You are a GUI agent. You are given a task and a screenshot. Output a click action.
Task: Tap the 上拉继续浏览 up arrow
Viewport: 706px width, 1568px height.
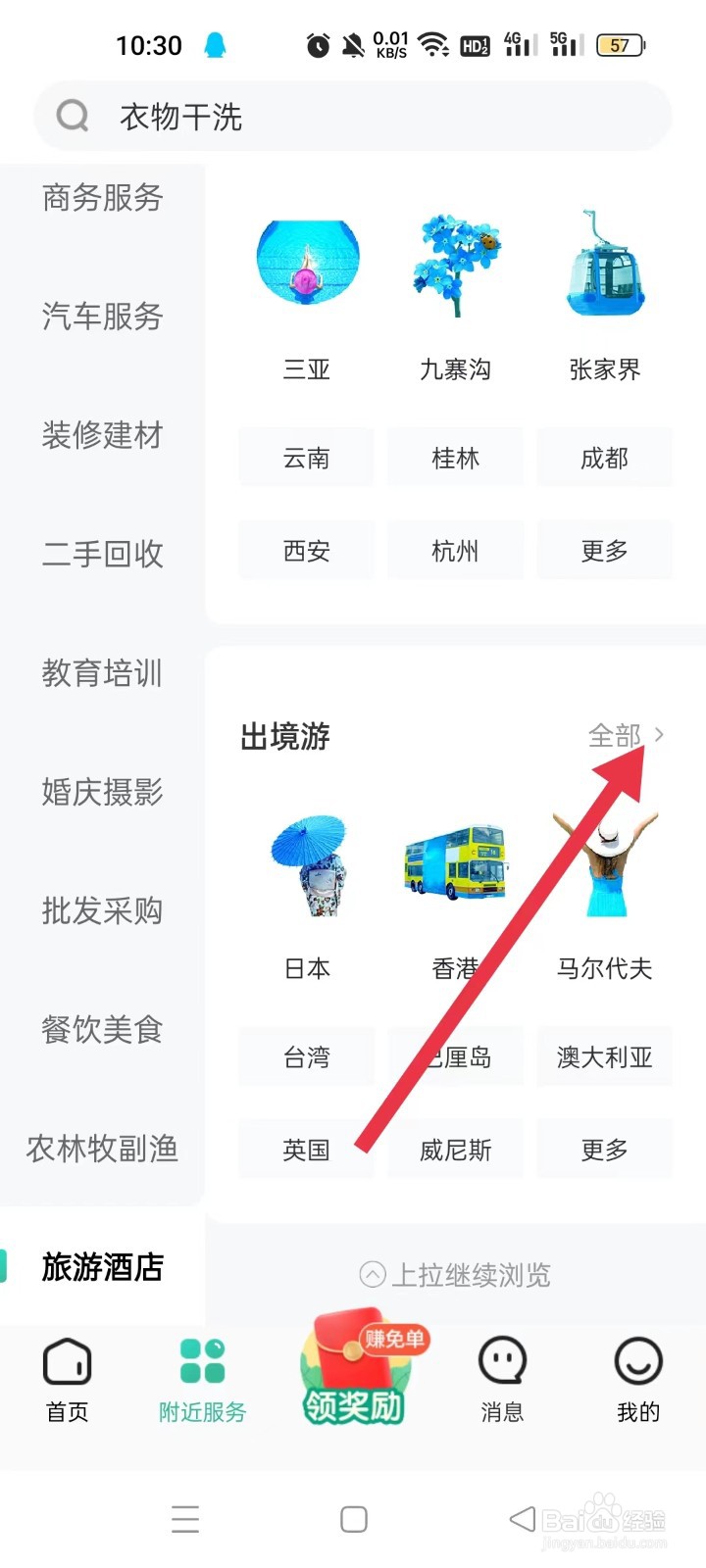coord(371,1274)
